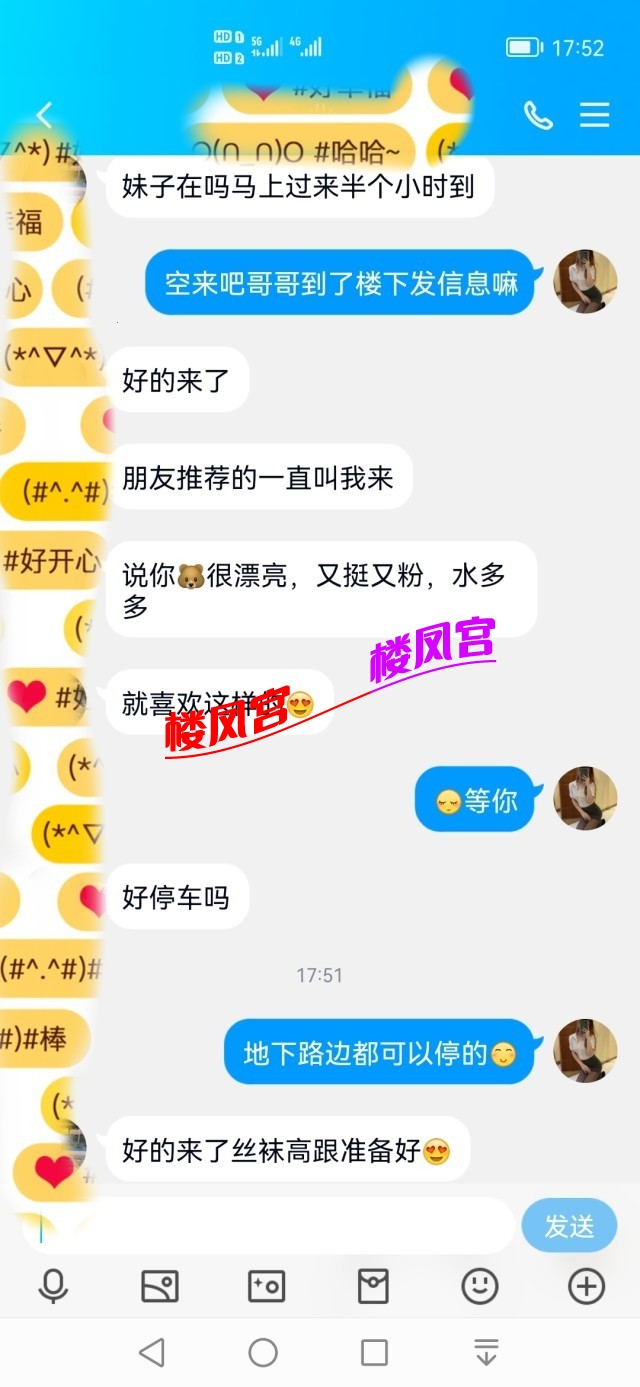
Task: Open more attachment options with plus
Action: tap(586, 1287)
